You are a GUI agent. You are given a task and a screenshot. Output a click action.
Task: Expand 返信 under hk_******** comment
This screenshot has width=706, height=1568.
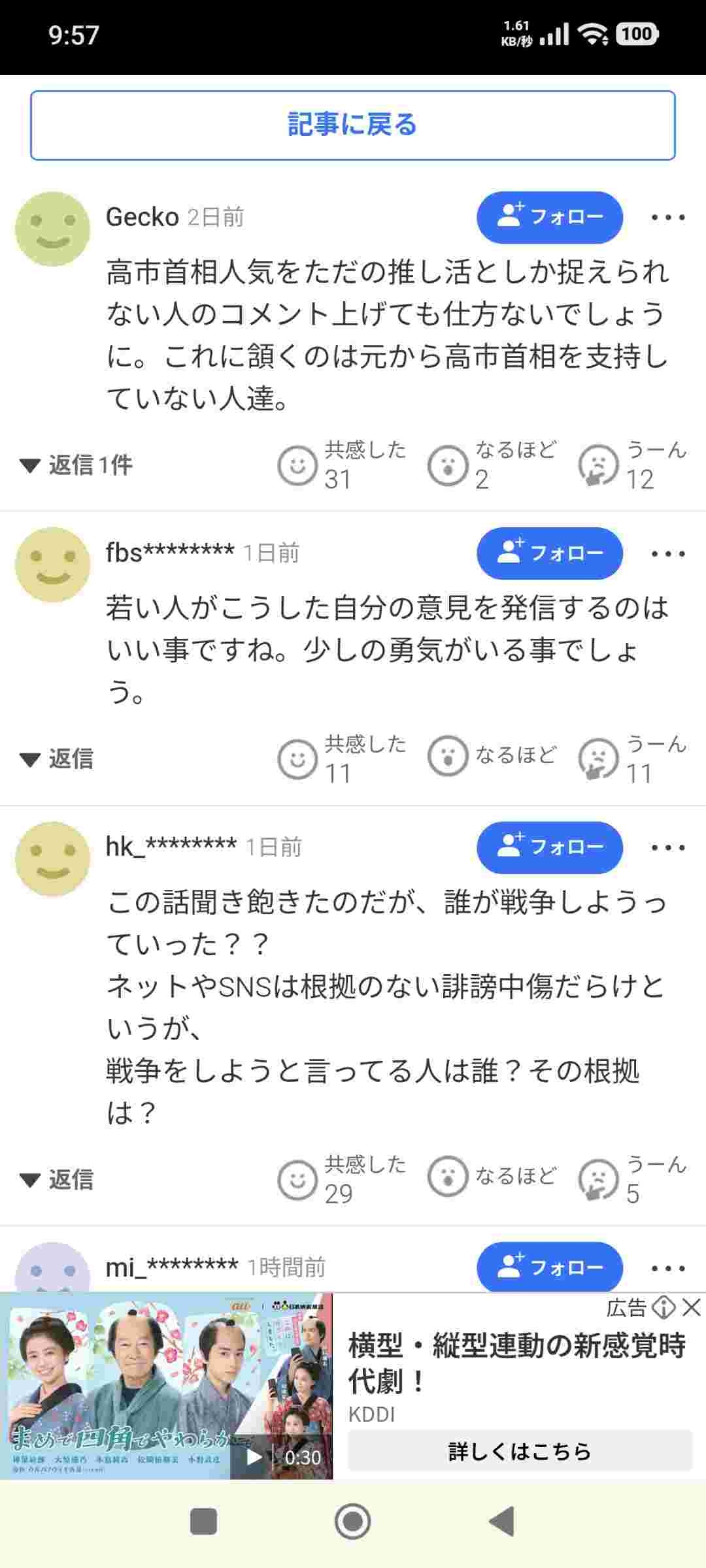coord(59,1180)
